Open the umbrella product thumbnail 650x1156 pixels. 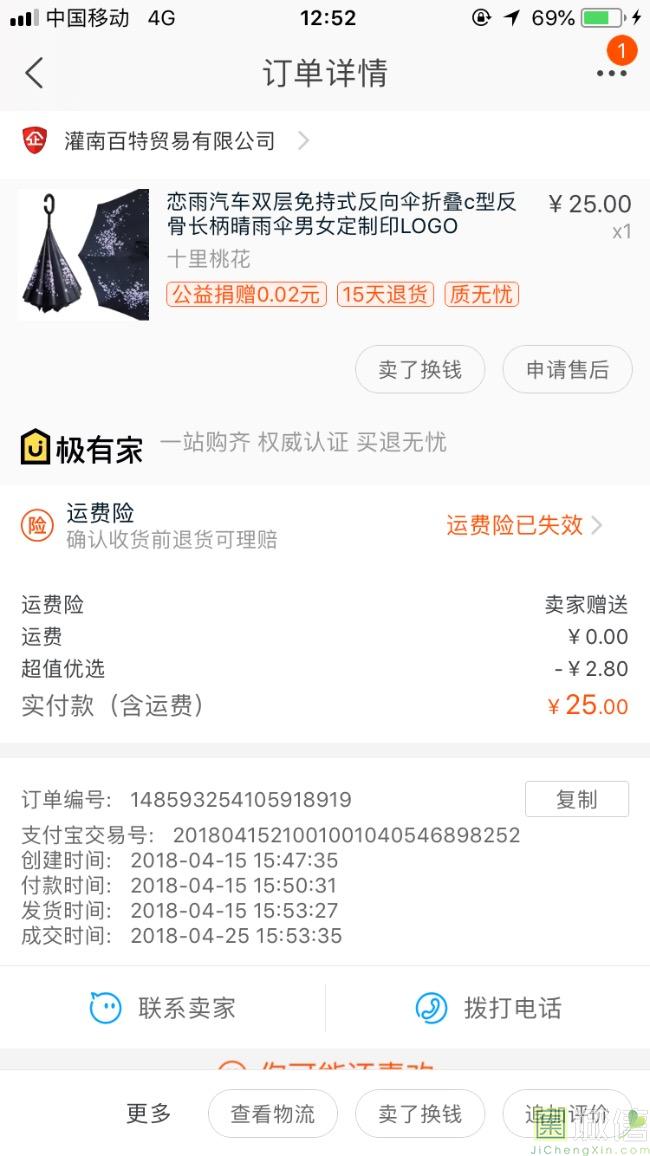(84, 254)
